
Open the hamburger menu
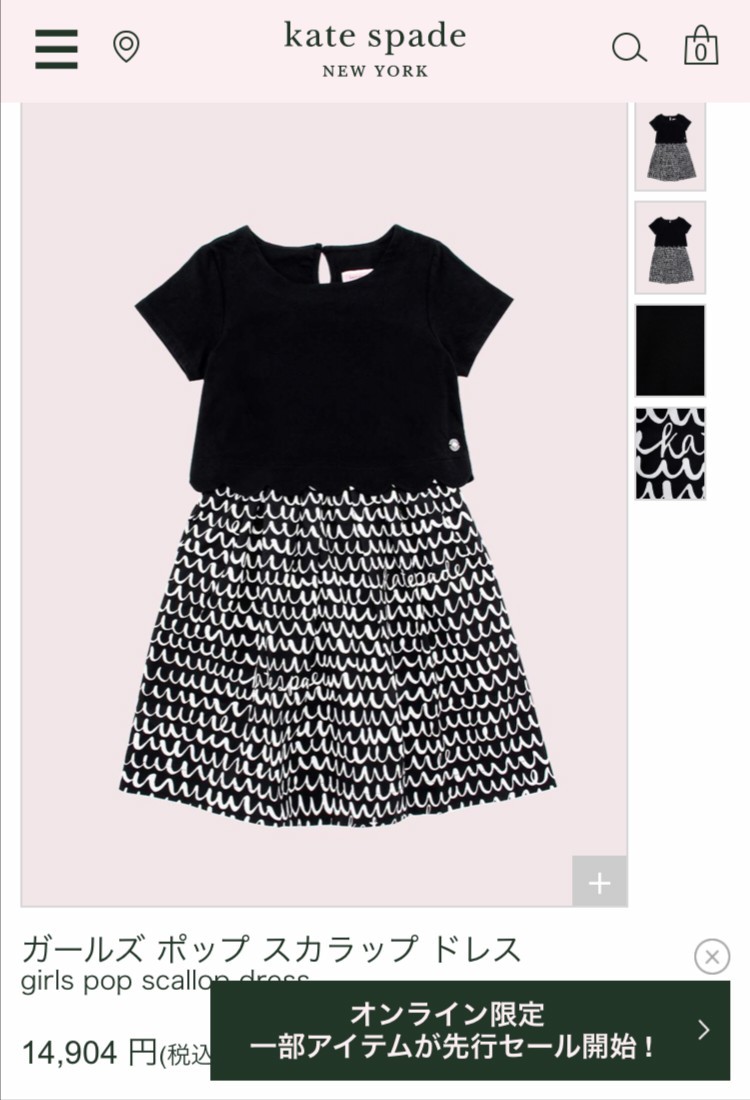pyautogui.click(x=56, y=48)
